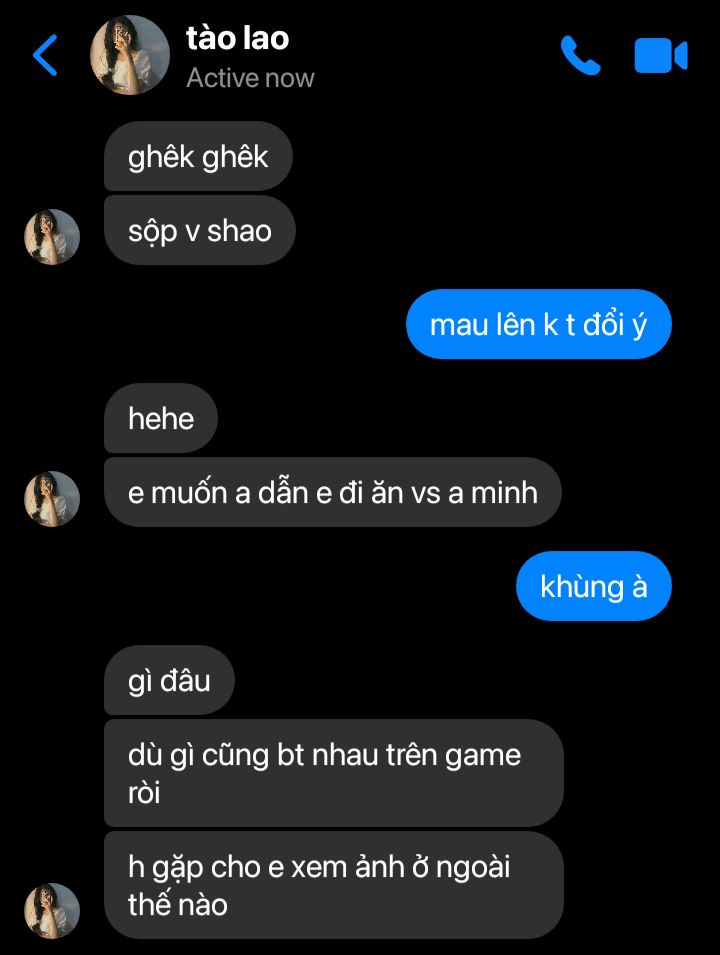Start a video call with tào lao
The height and width of the screenshot is (955, 720).
point(660,56)
